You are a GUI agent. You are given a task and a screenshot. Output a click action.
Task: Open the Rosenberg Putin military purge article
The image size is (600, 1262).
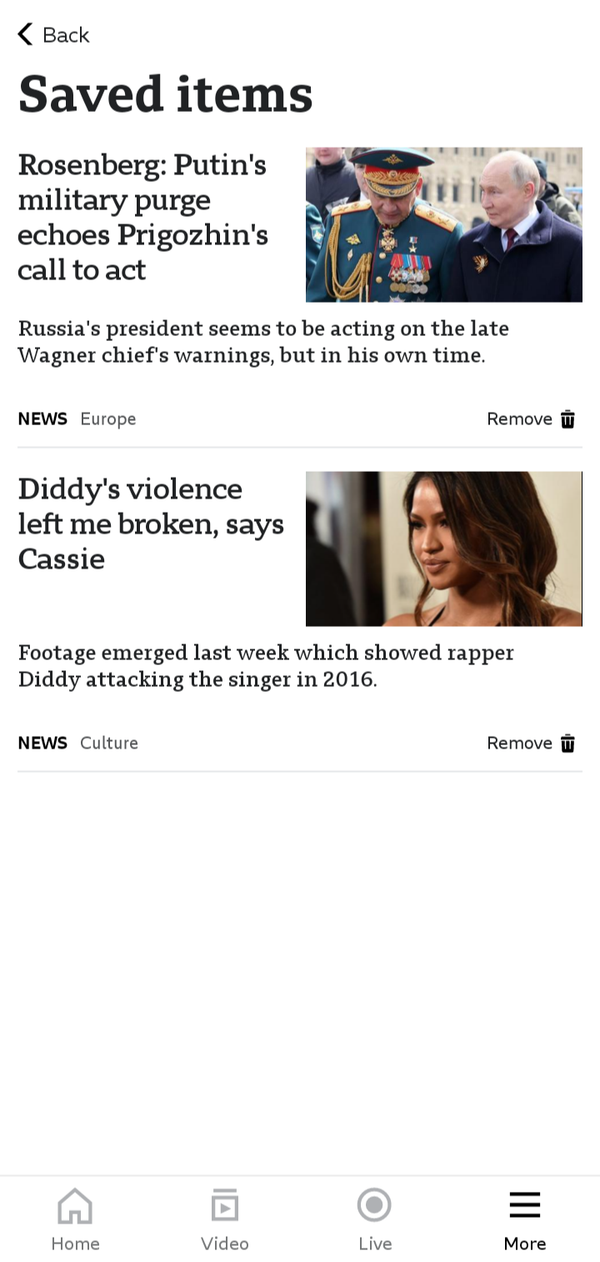[143, 217]
